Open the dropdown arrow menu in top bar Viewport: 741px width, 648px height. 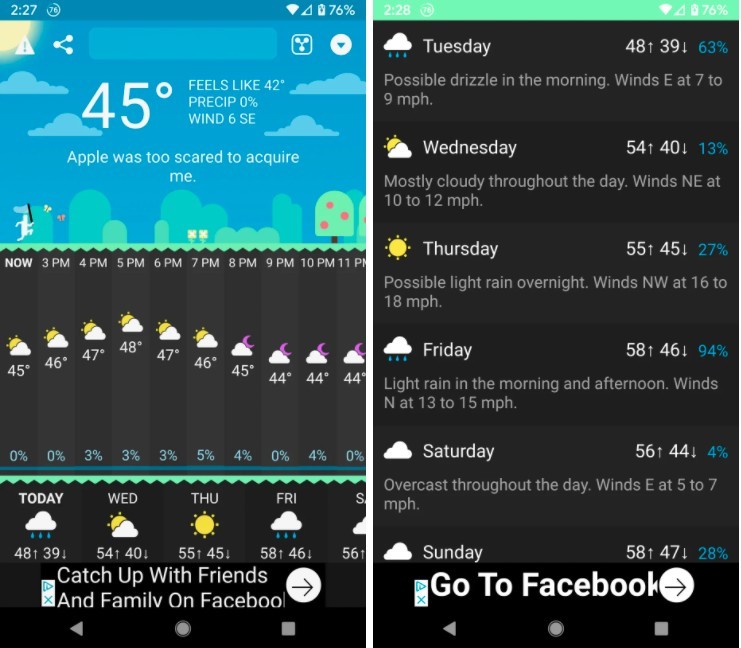[341, 45]
